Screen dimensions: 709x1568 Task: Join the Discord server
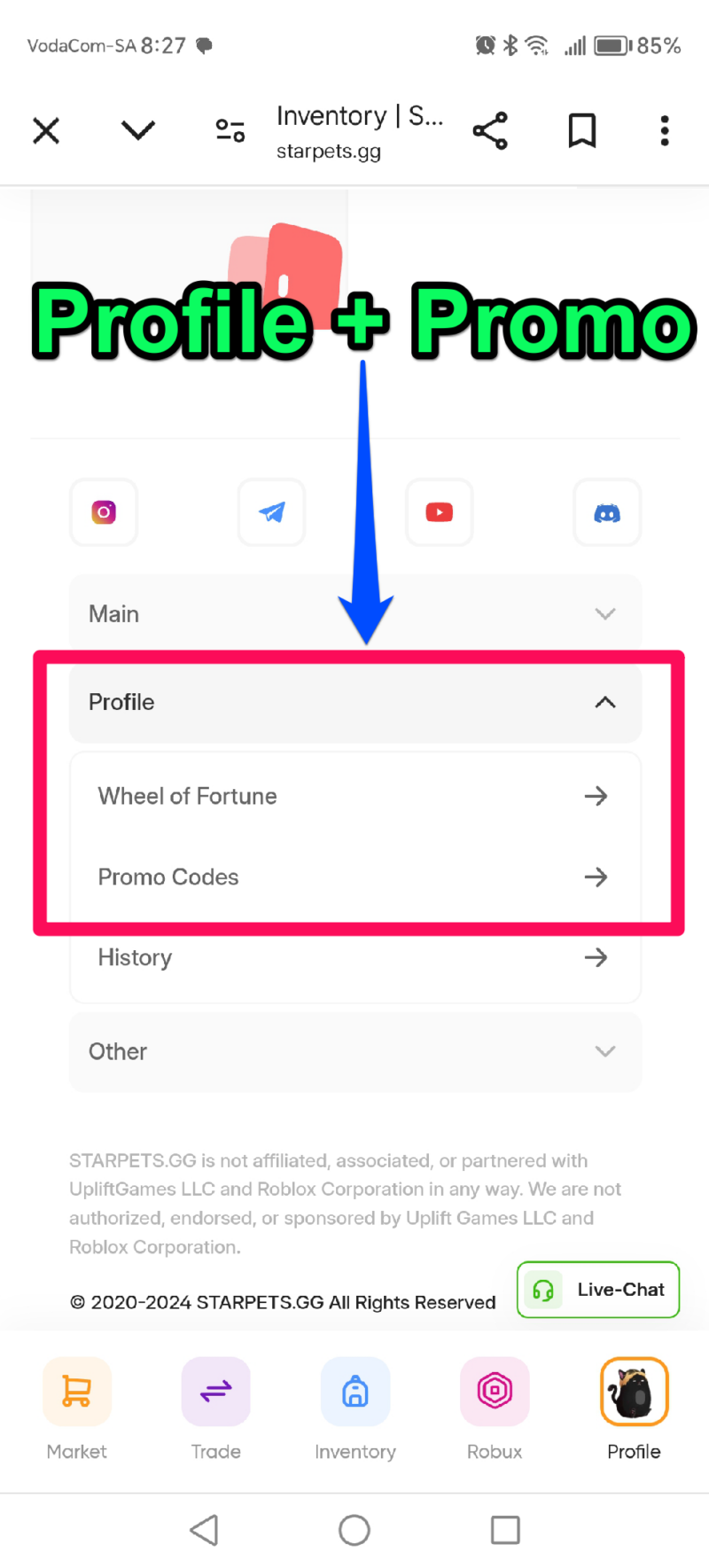point(607,512)
